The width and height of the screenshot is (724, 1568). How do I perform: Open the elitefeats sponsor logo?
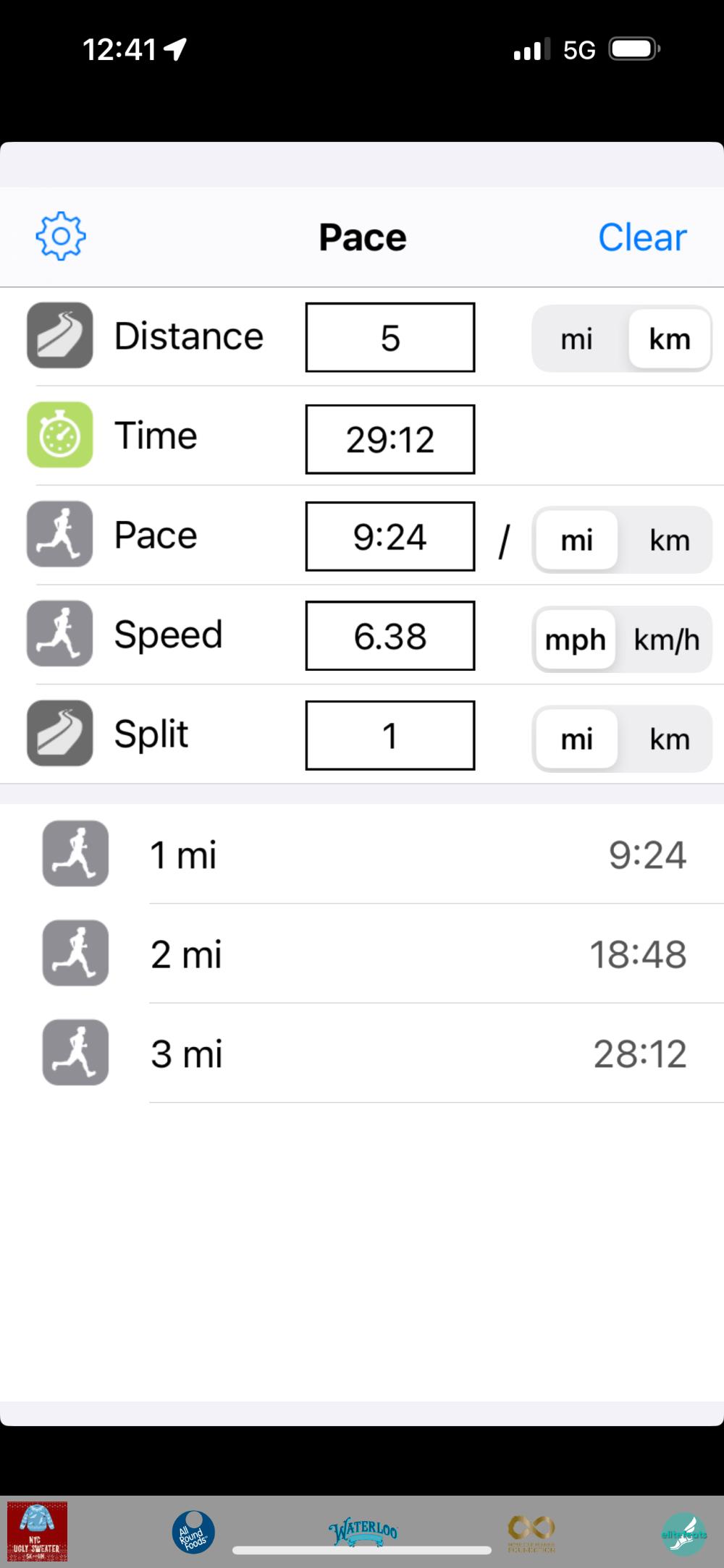[683, 1533]
